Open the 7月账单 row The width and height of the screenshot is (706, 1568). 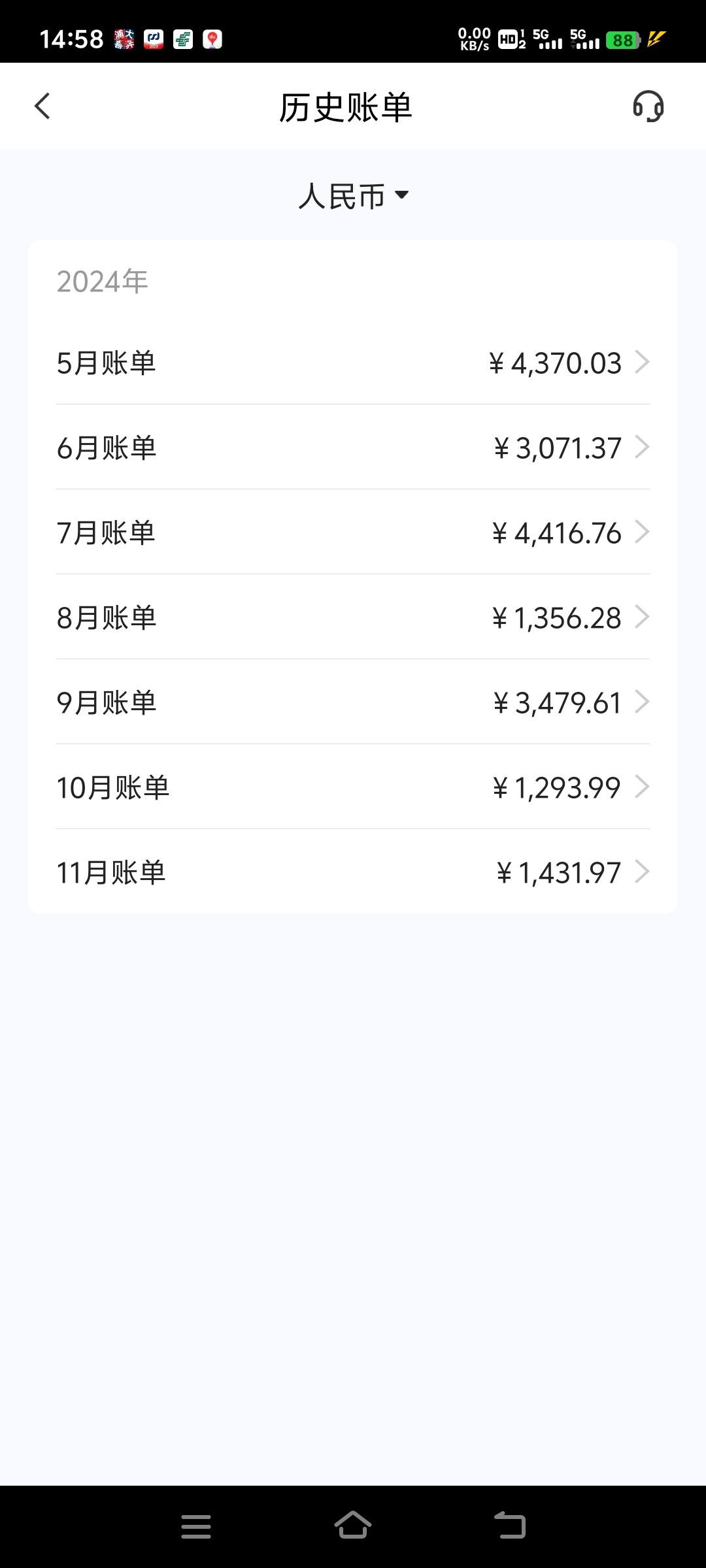point(353,532)
